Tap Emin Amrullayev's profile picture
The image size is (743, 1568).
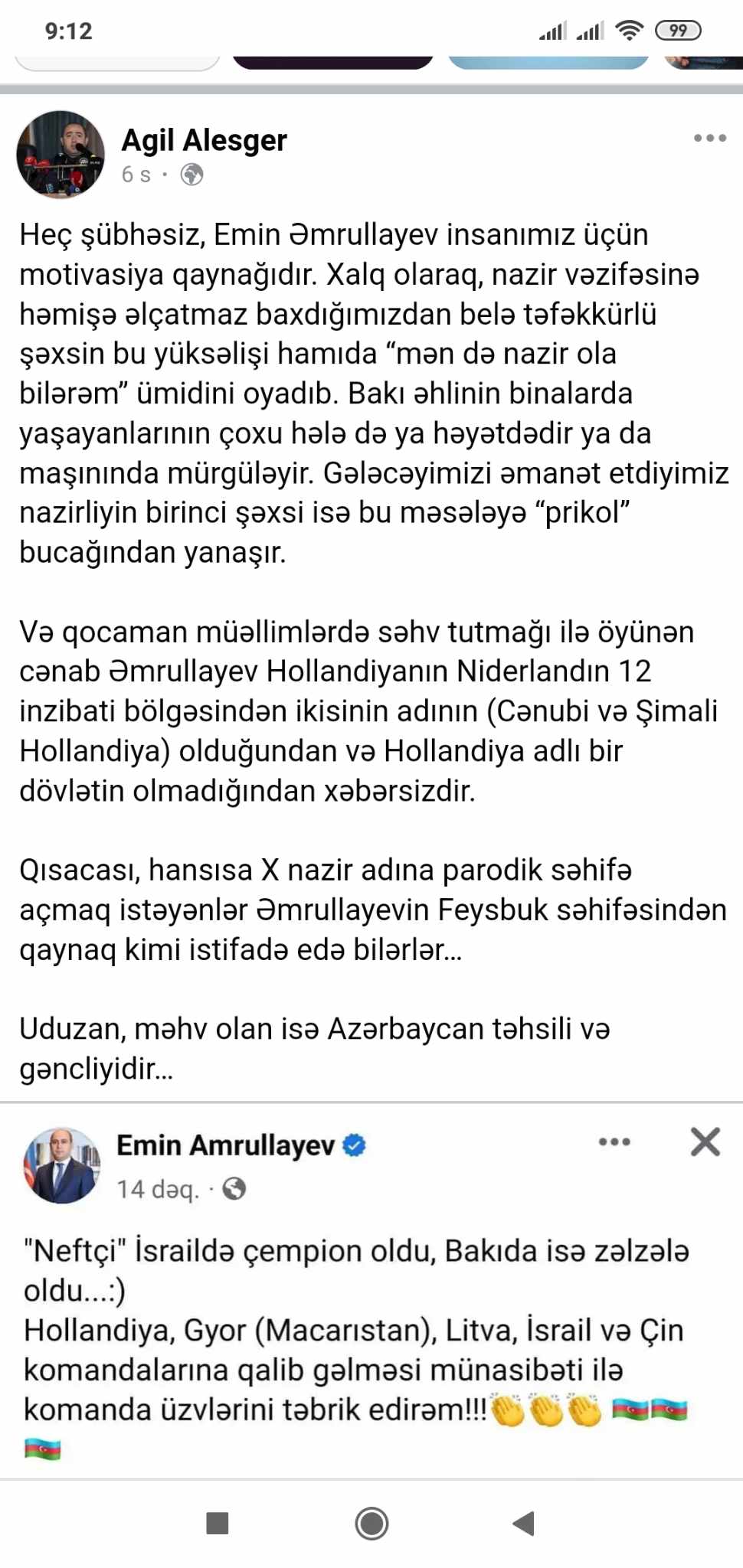tap(62, 1165)
